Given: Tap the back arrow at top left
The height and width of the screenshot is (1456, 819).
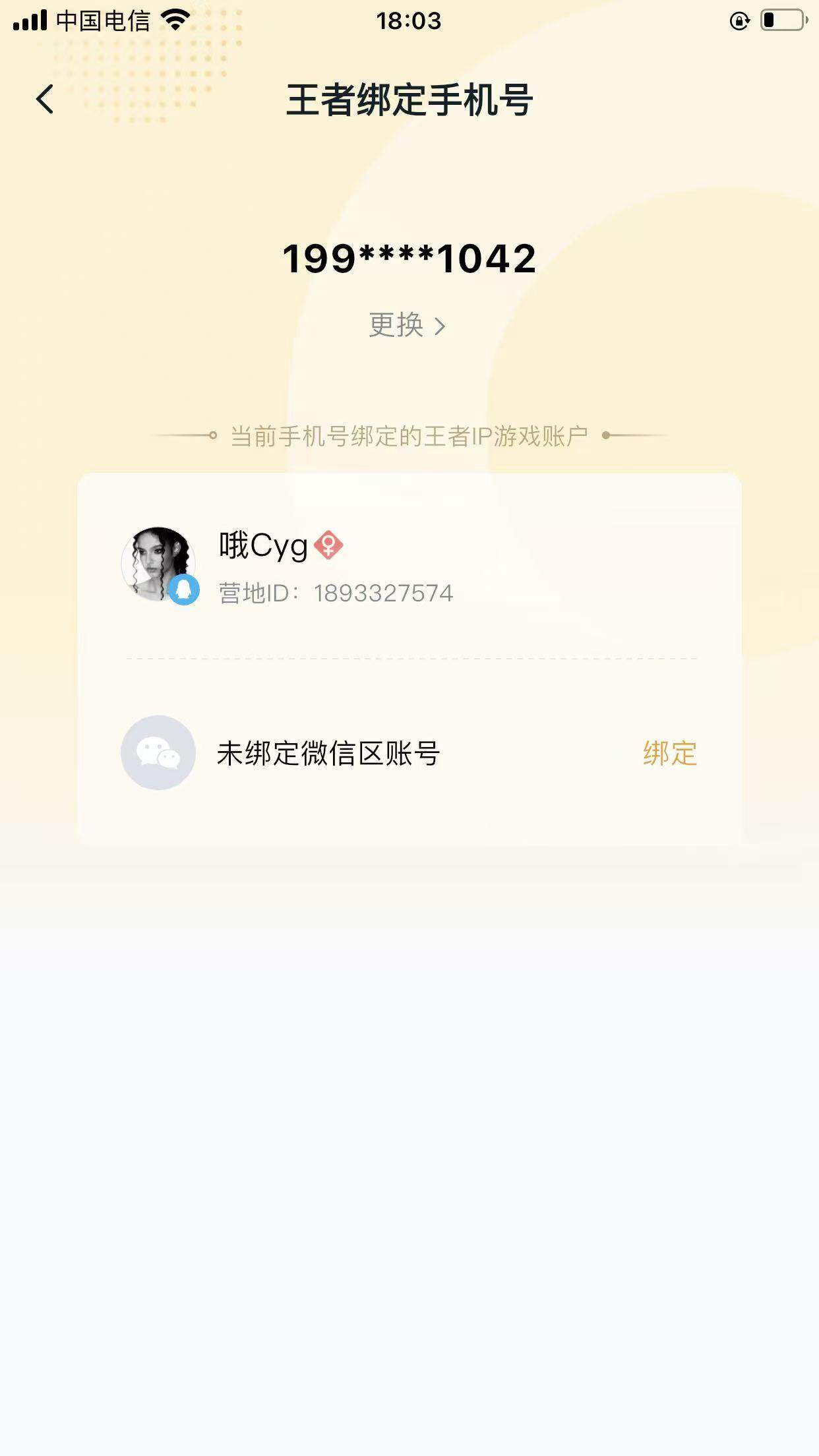Looking at the screenshot, I should [44, 99].
